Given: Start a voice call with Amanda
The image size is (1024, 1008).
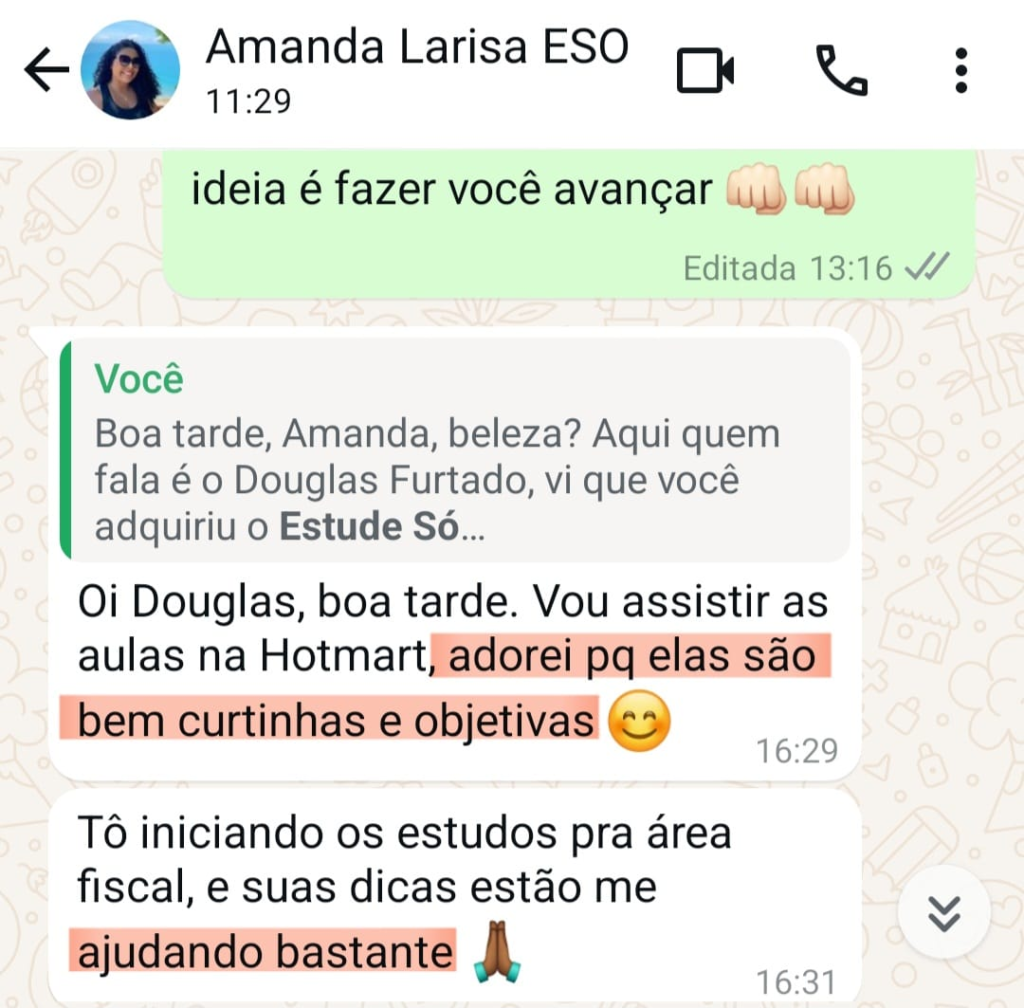Looking at the screenshot, I should click(x=842, y=71).
